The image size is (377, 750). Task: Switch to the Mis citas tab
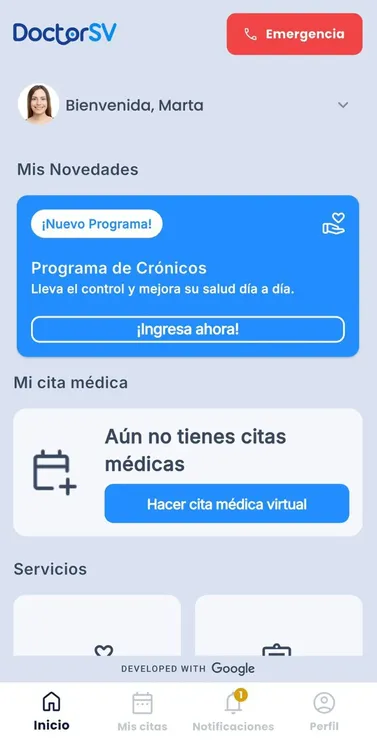coord(142,712)
